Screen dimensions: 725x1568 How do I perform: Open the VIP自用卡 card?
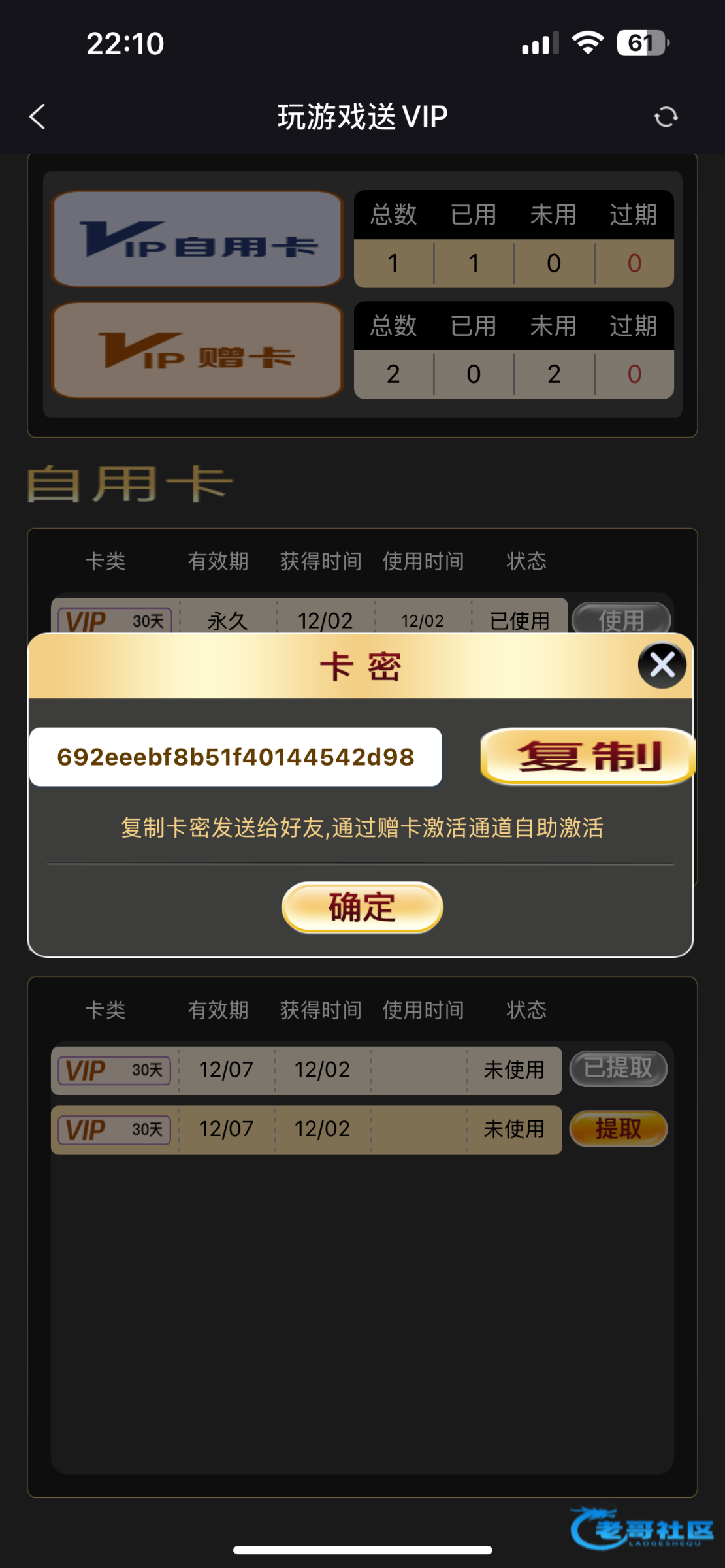(197, 239)
